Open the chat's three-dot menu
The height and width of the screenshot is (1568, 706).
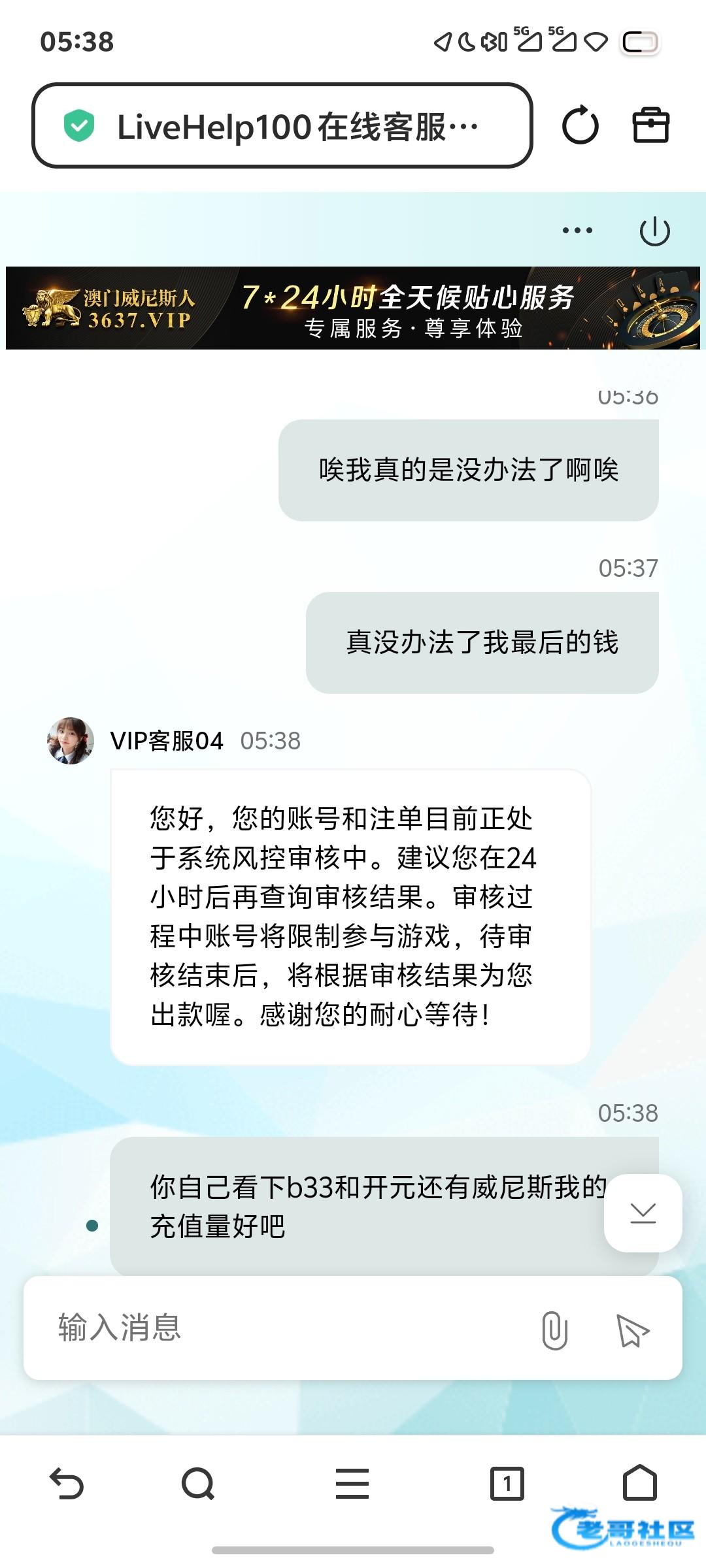pyautogui.click(x=577, y=231)
